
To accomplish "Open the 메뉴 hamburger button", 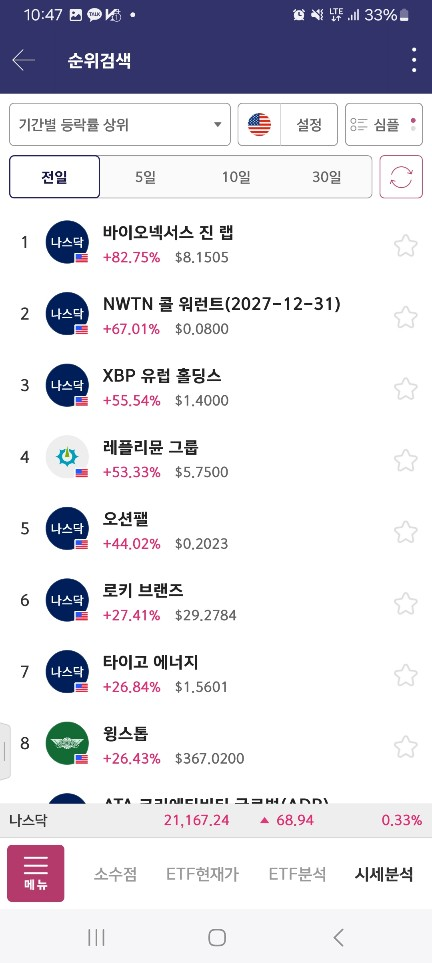I will [36, 873].
